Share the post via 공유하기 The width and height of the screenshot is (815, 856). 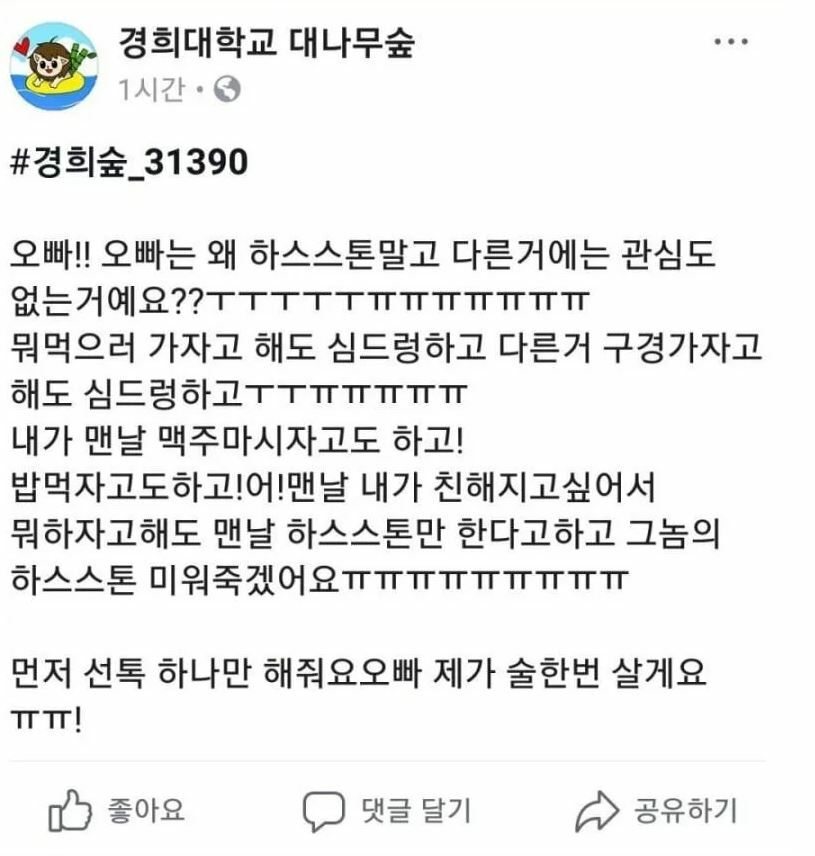(657, 811)
